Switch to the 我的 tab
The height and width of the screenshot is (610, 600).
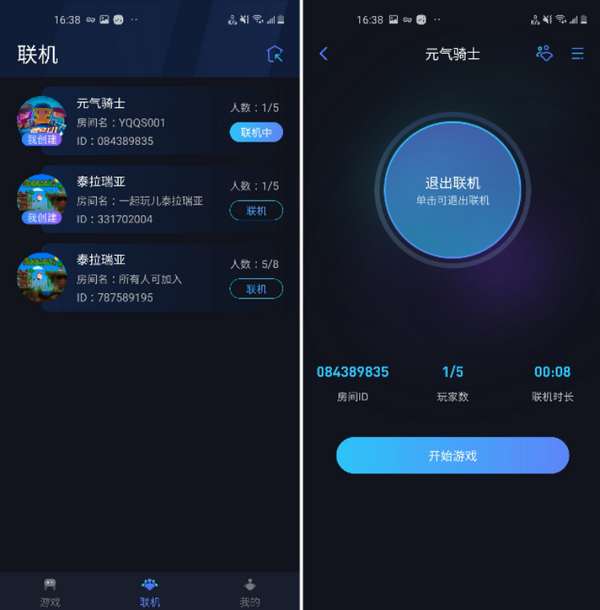(x=250, y=592)
